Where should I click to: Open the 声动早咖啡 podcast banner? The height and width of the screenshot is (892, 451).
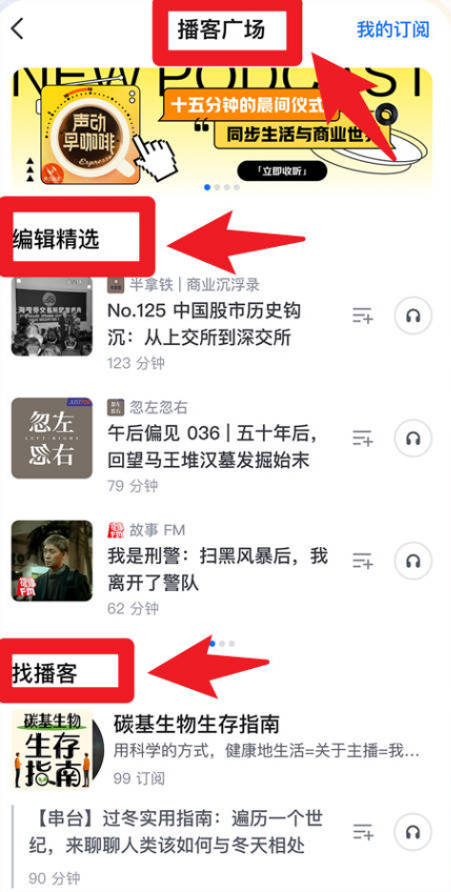point(222,127)
